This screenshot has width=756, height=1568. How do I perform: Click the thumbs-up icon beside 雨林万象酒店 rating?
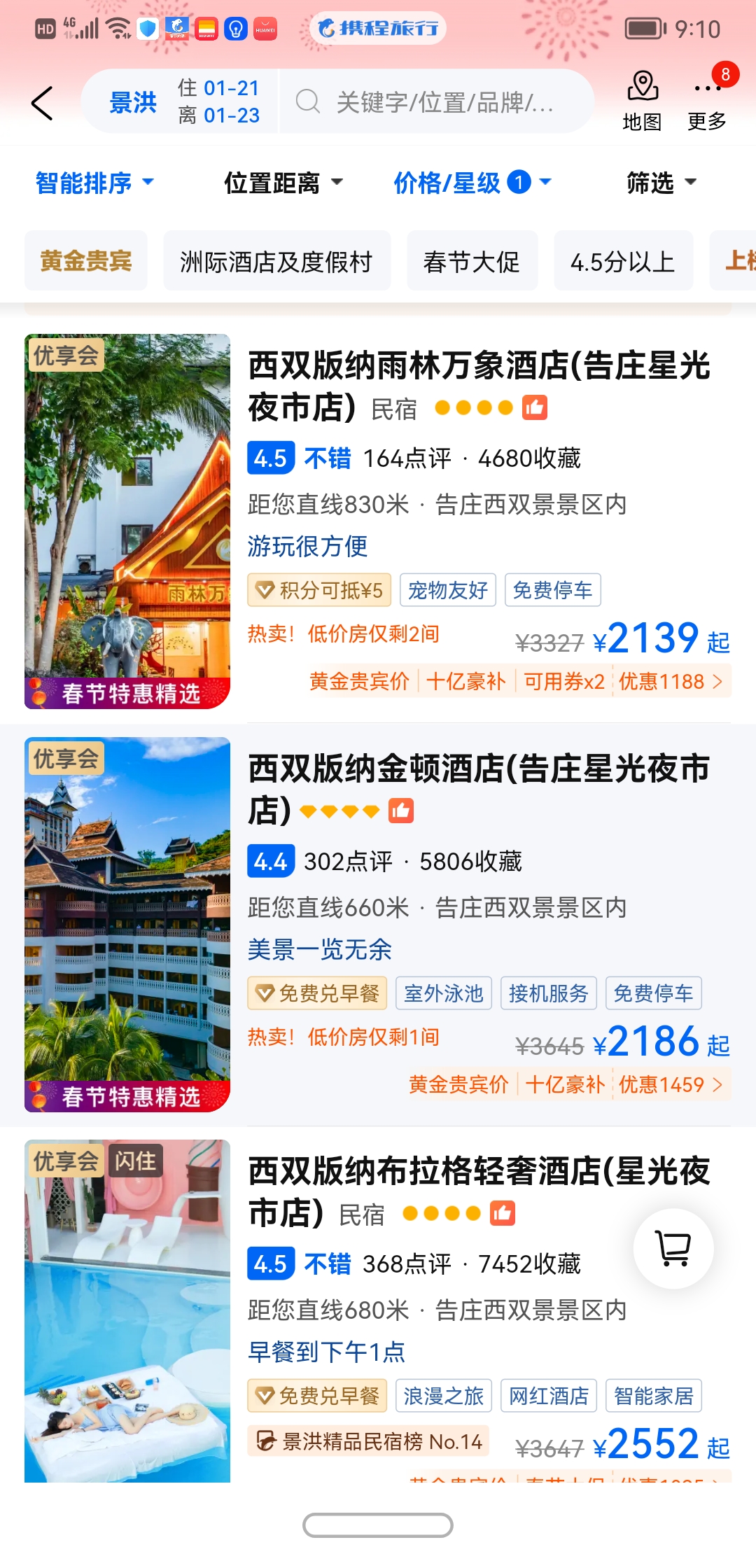pos(535,407)
